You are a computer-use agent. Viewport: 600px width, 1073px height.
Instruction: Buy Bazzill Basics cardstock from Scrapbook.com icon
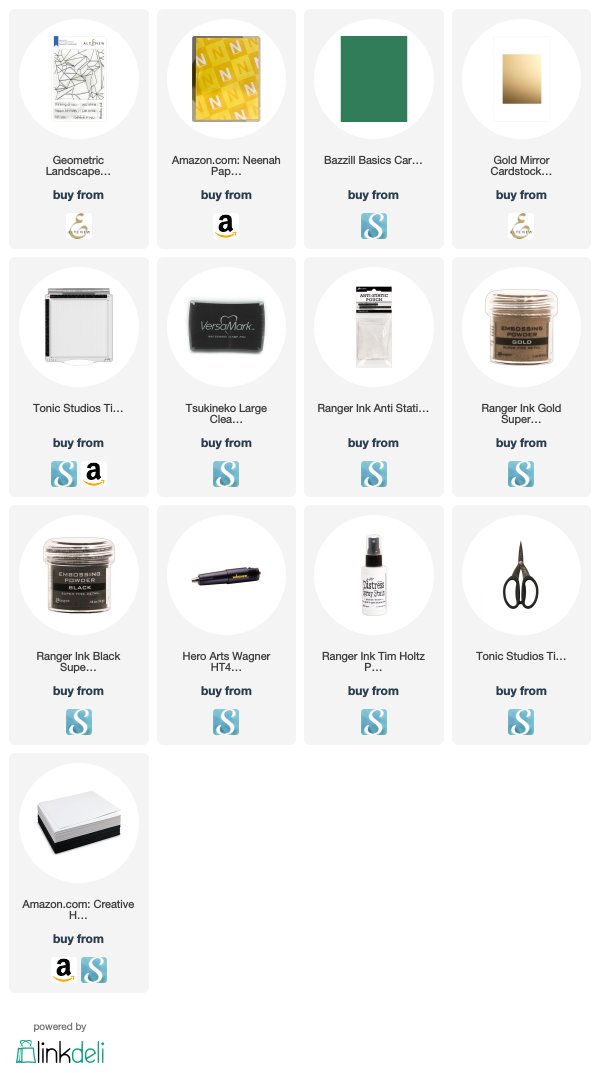(374, 226)
